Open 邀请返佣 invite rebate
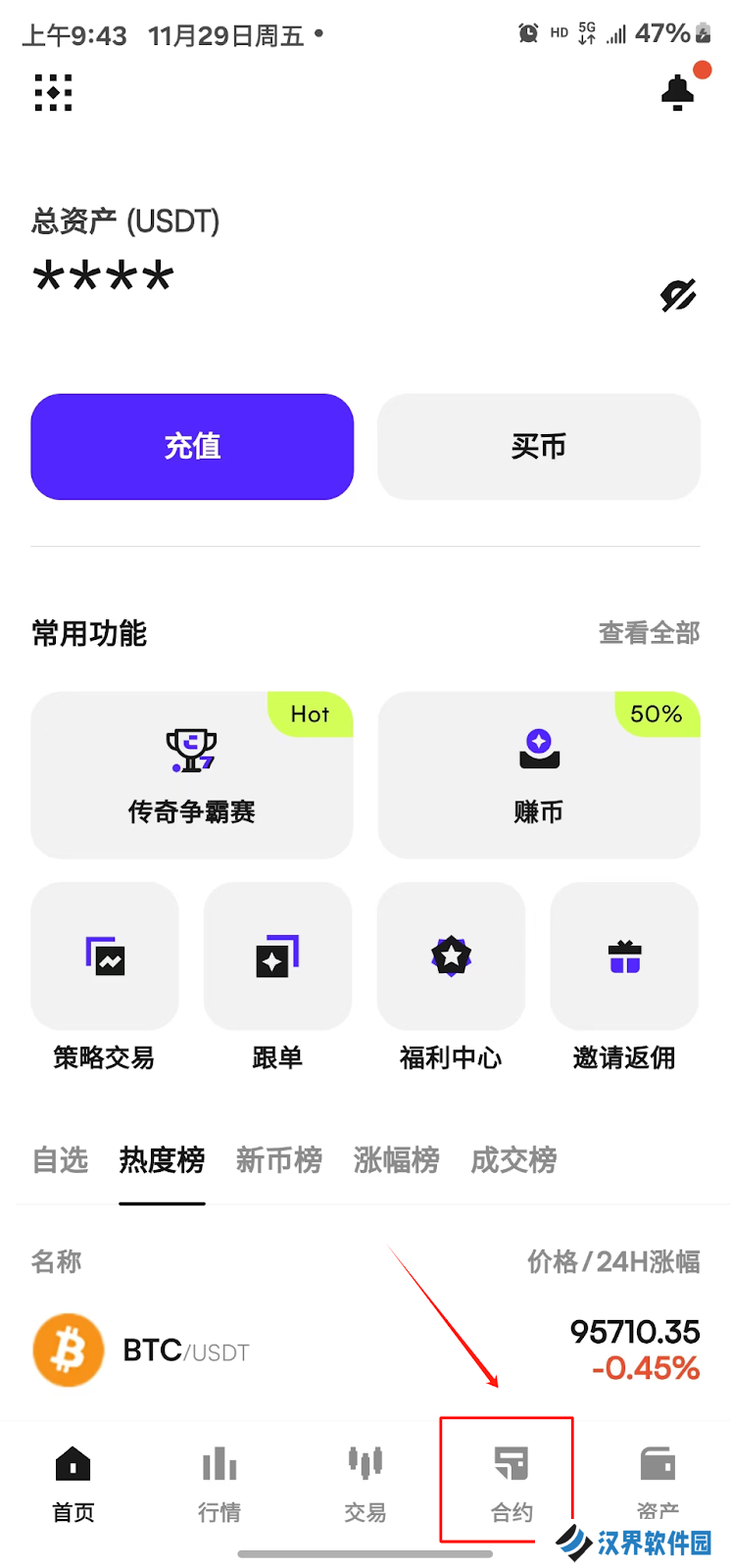This screenshot has height=1568, width=731. click(624, 977)
